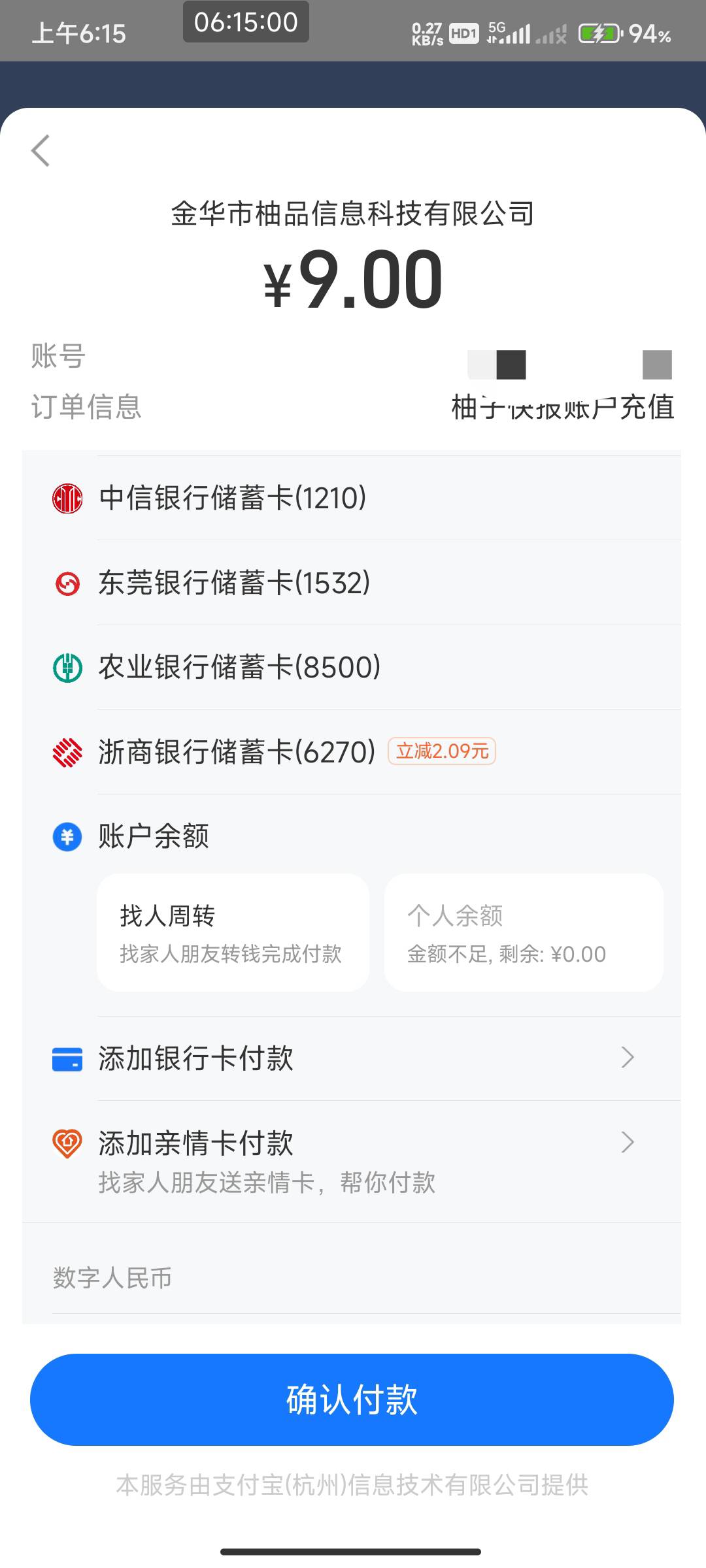Select 浙商银行储蓄卡(6270) with 立减2.09元 discount
The image size is (706, 1568).
pyautogui.click(x=352, y=752)
